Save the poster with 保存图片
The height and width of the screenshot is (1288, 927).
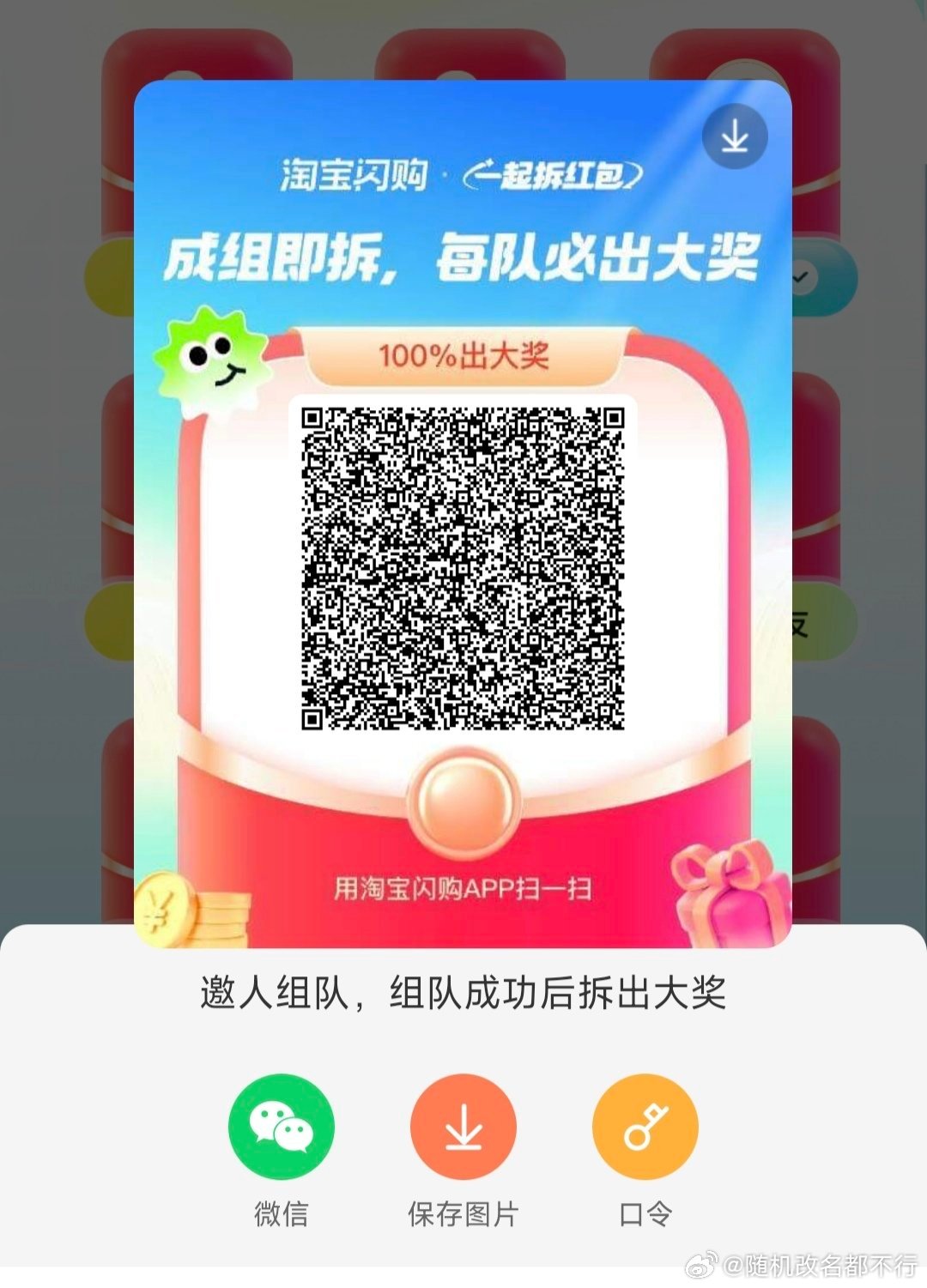click(x=463, y=1127)
